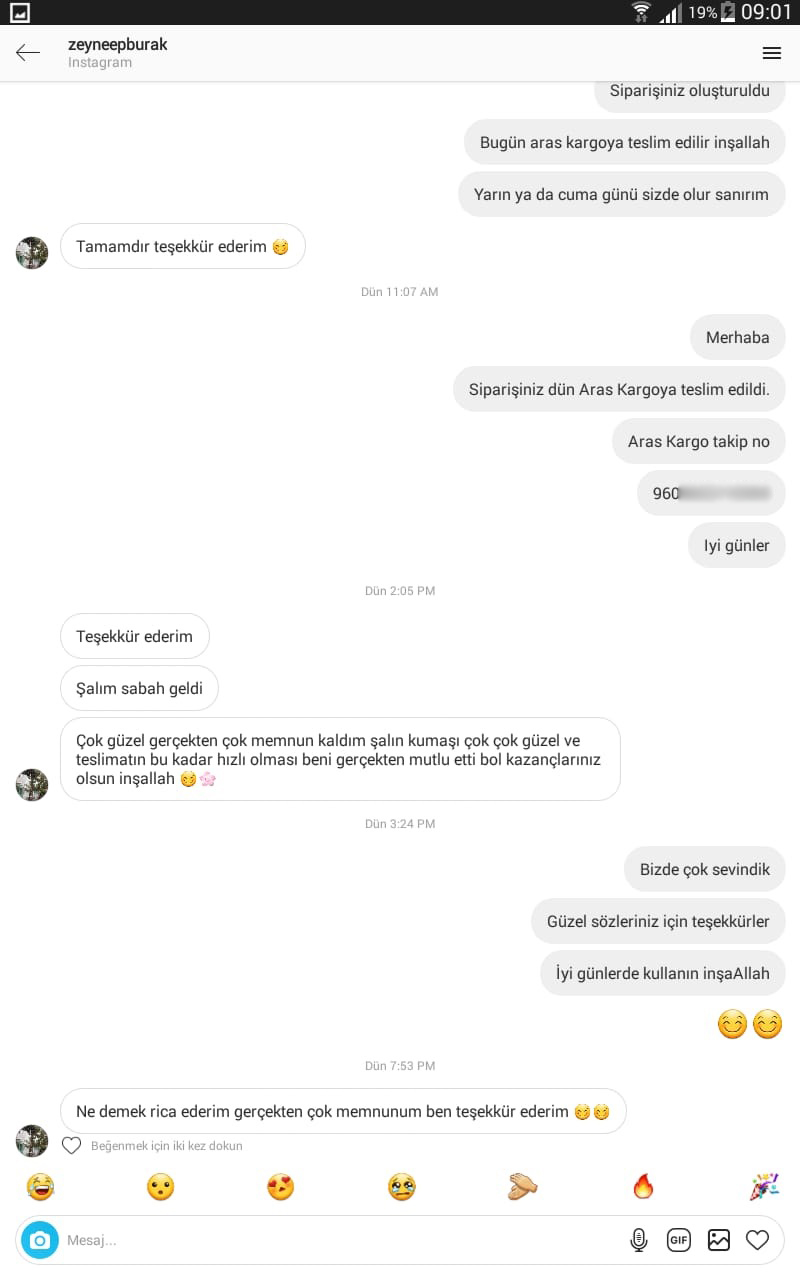Like the last message with the heart outline
This screenshot has width=800, height=1280.
pyautogui.click(x=72, y=1145)
